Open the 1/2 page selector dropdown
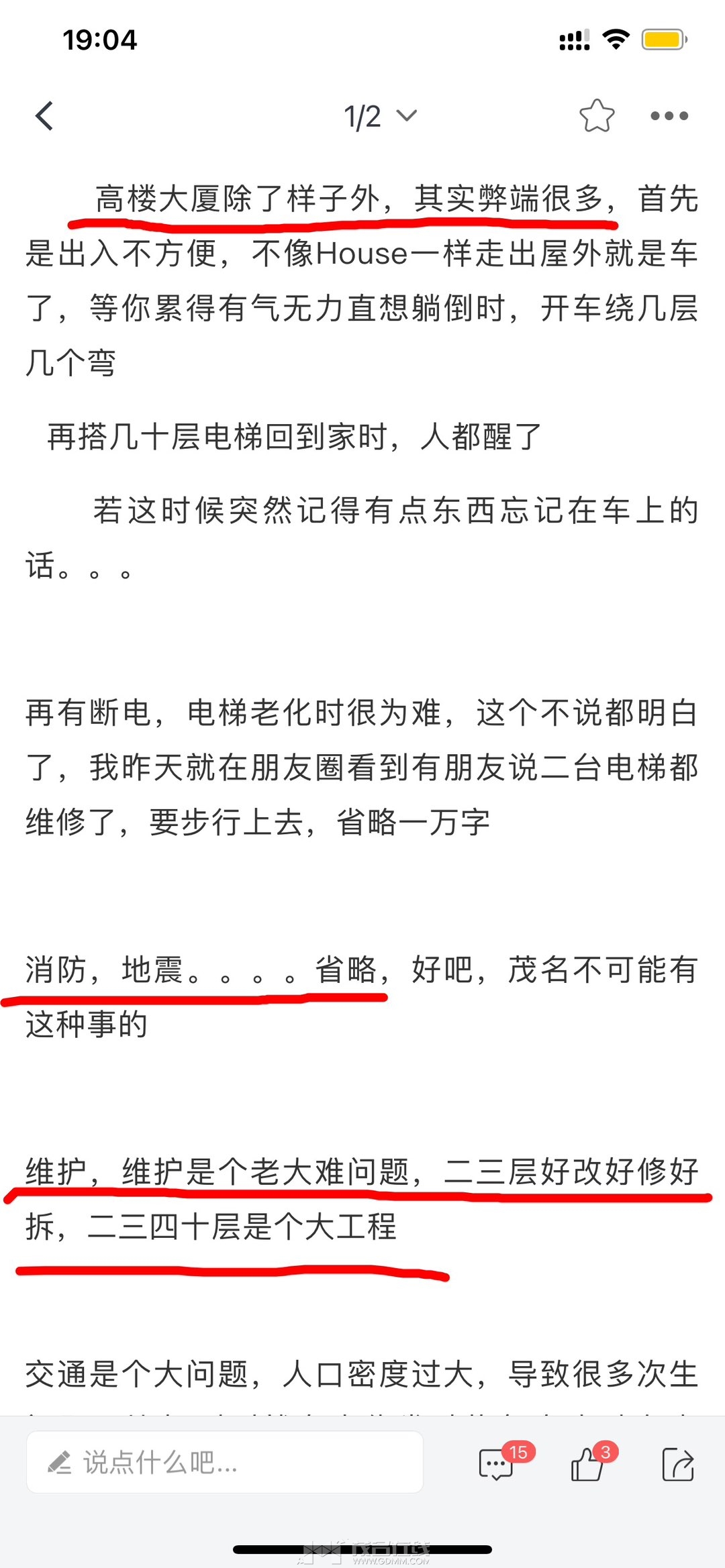The image size is (725, 1568). point(380,117)
